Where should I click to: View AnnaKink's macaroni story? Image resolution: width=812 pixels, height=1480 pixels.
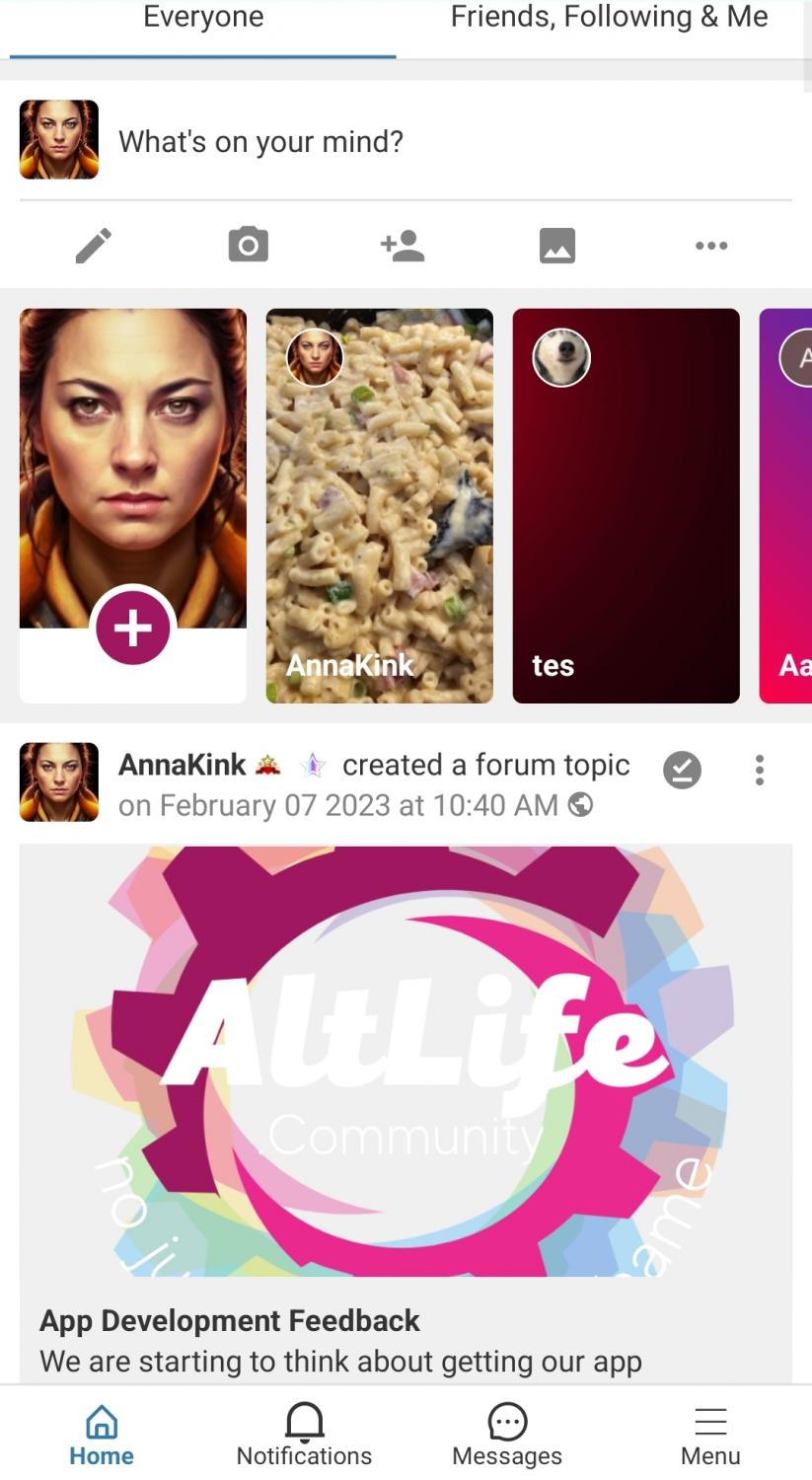pos(380,506)
